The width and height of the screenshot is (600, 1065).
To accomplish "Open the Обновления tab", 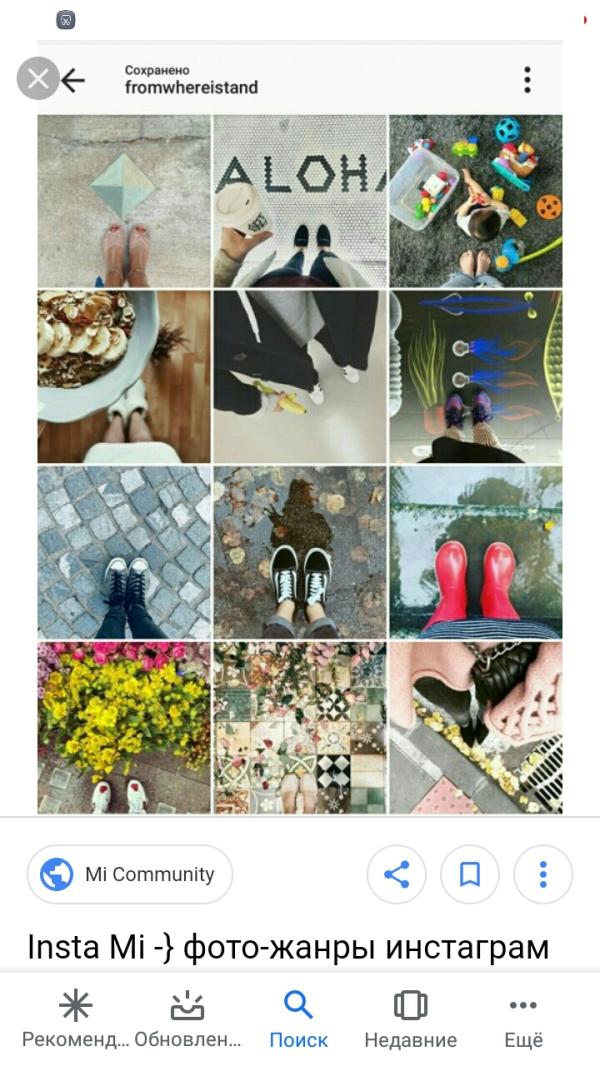I will coord(188,1019).
